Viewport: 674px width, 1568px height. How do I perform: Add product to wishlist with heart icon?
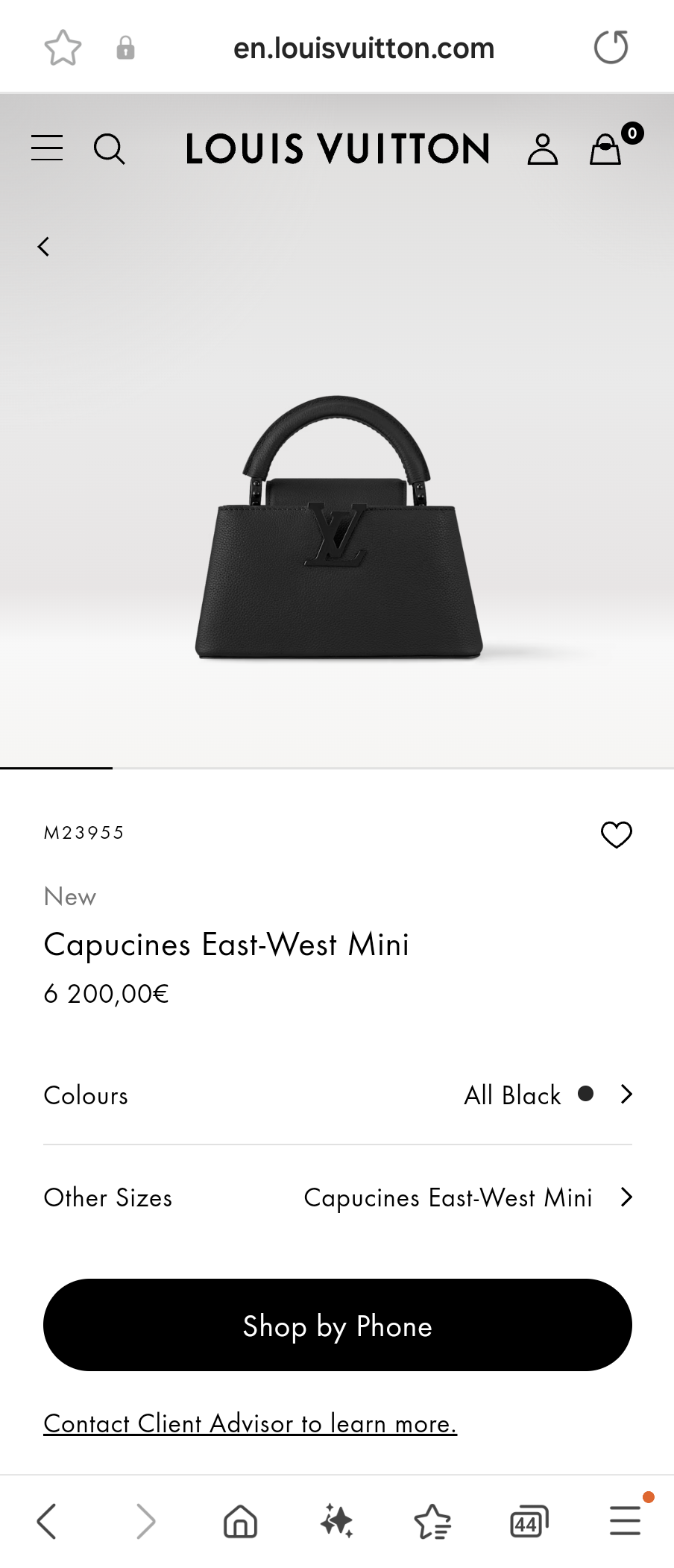(x=616, y=835)
